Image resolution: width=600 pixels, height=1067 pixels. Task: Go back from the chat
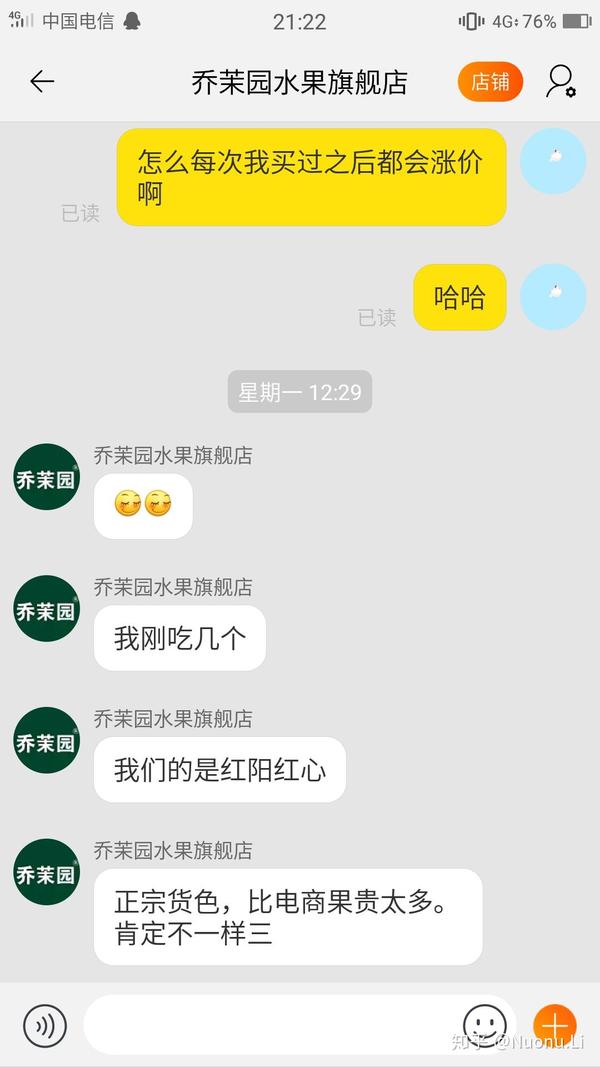41,82
